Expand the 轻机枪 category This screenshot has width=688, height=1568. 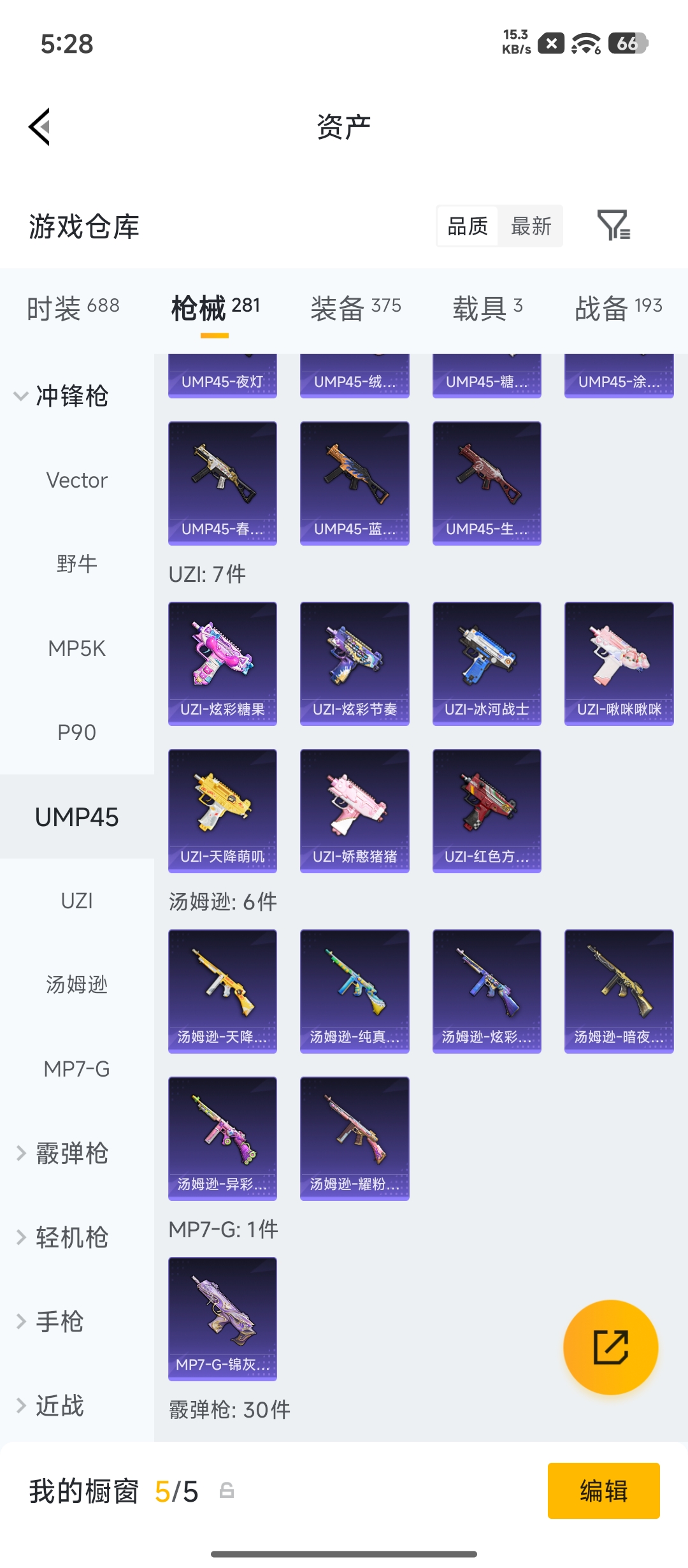coord(62,1237)
